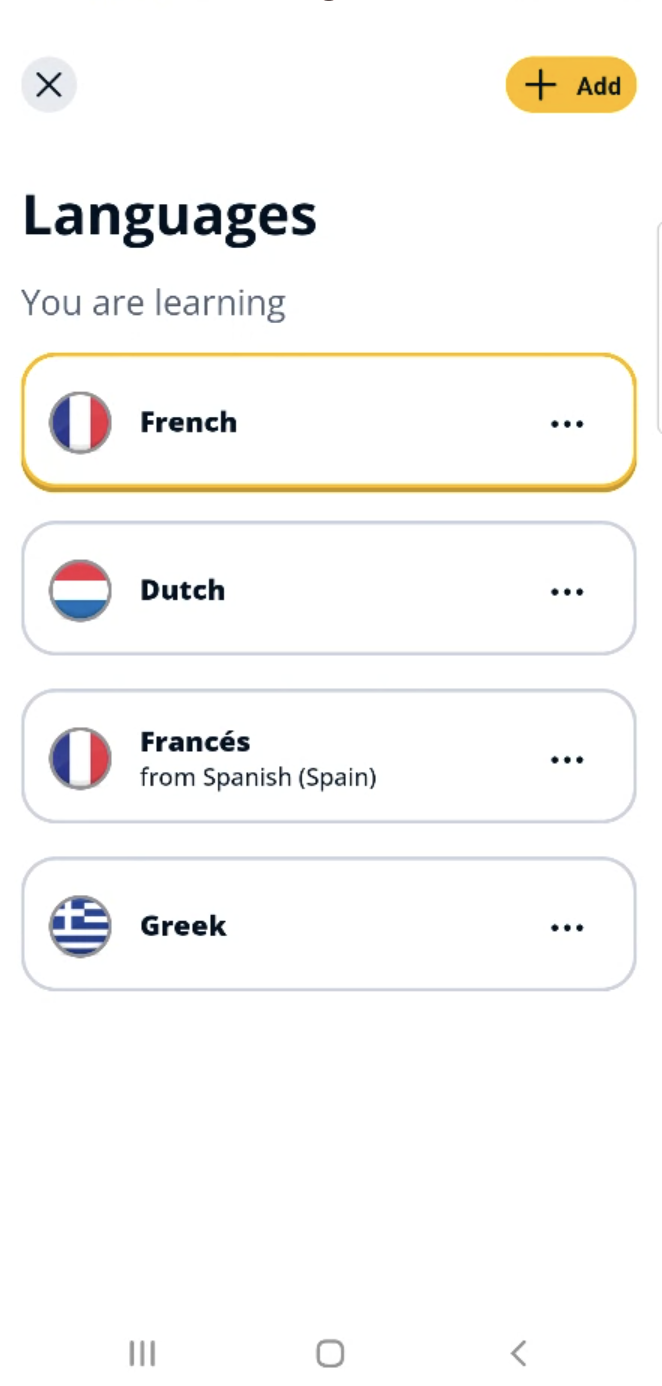Image resolution: width=662 pixels, height=1386 pixels.
Task: Open more options for Dutch
Action: click(x=567, y=591)
